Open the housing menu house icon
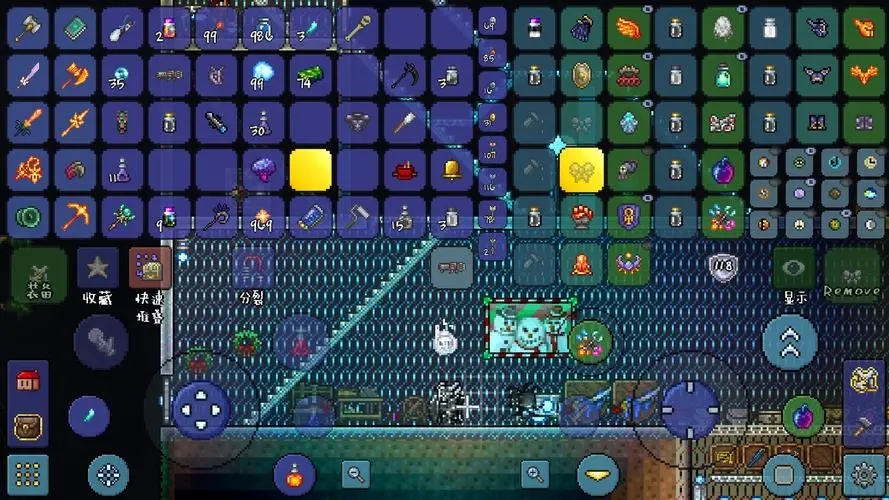 [x=27, y=381]
